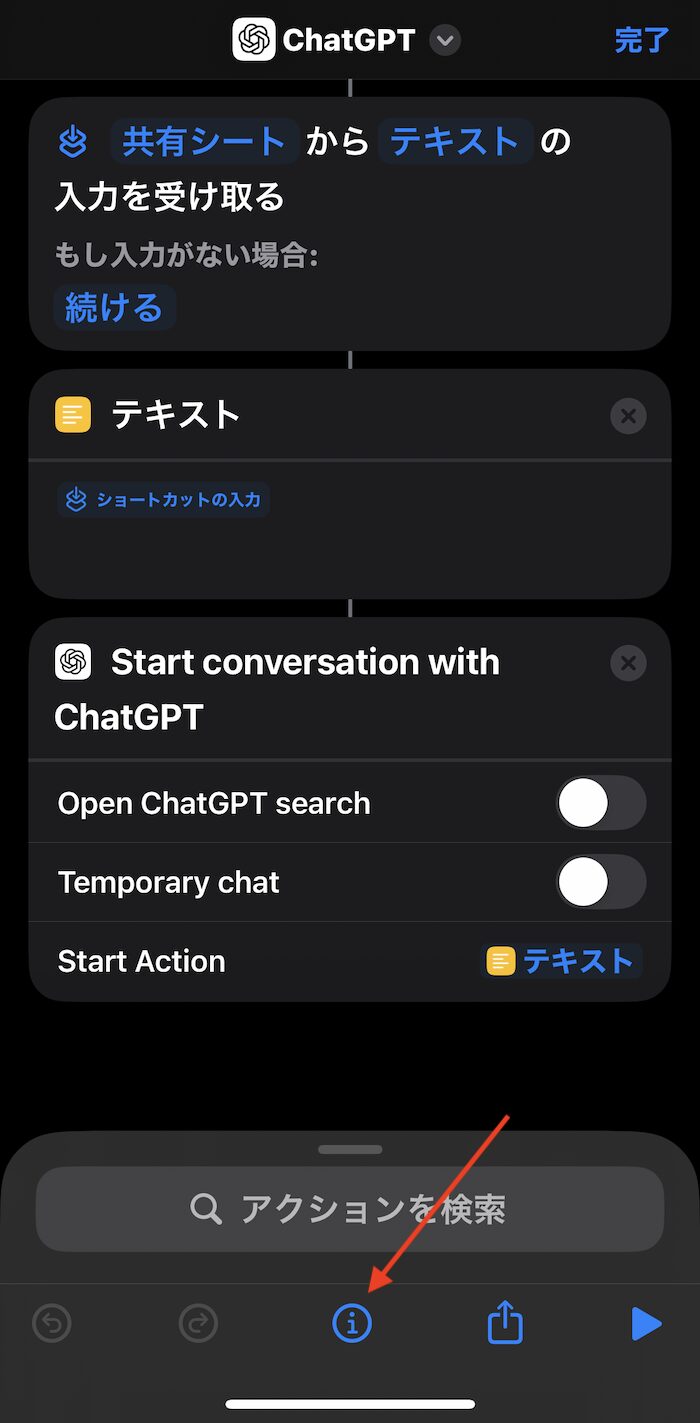Turn on Temporary chat
Image resolution: width=700 pixels, height=1423 pixels.
click(x=600, y=882)
